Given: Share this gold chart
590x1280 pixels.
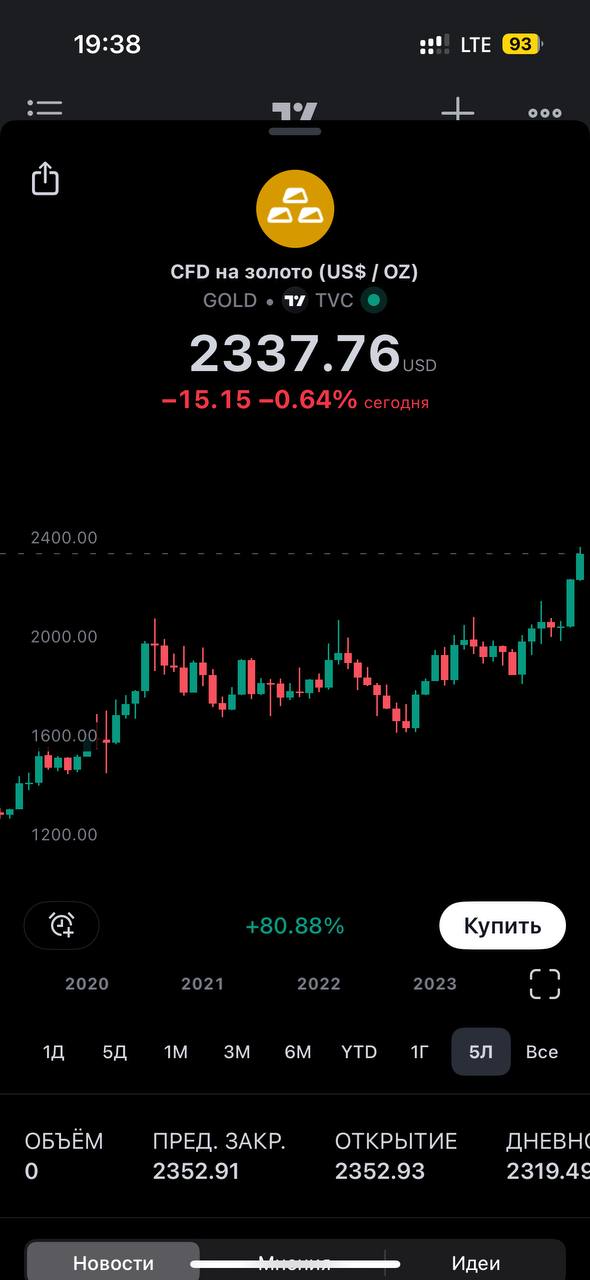Looking at the screenshot, I should (x=45, y=179).
